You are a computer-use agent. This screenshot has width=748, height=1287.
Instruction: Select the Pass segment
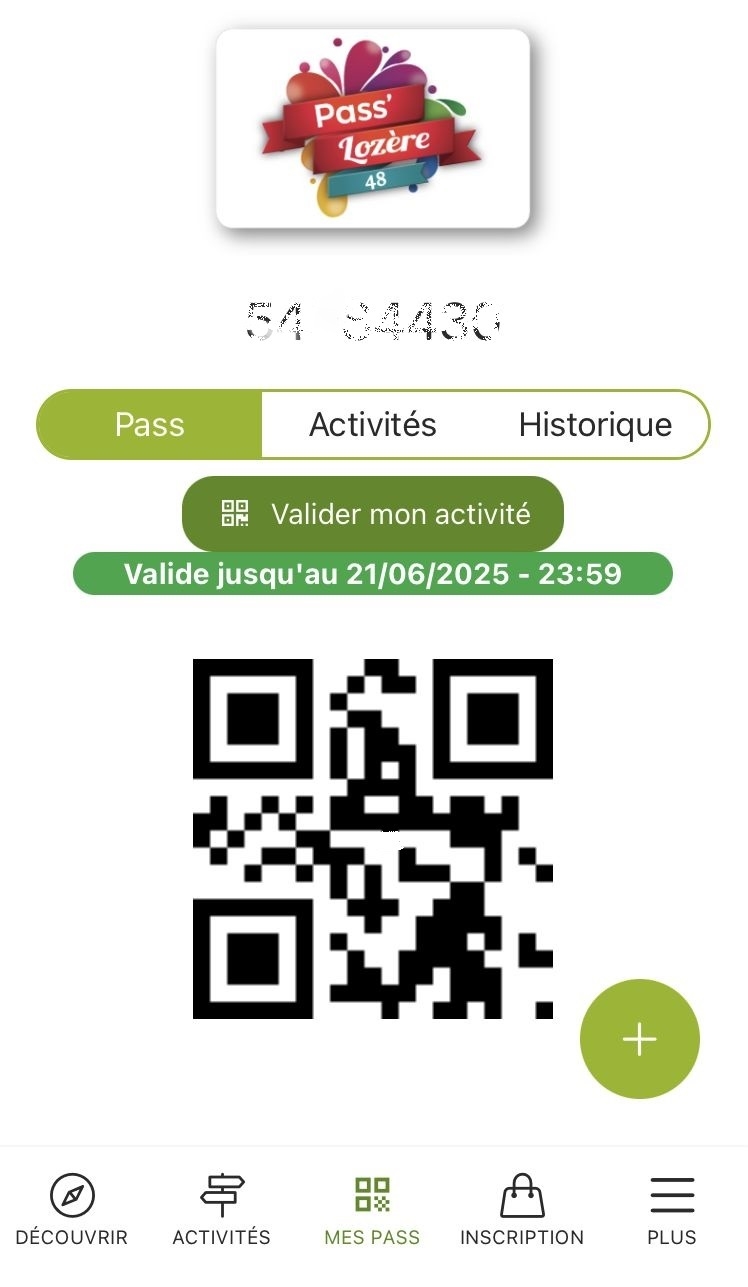tap(149, 424)
